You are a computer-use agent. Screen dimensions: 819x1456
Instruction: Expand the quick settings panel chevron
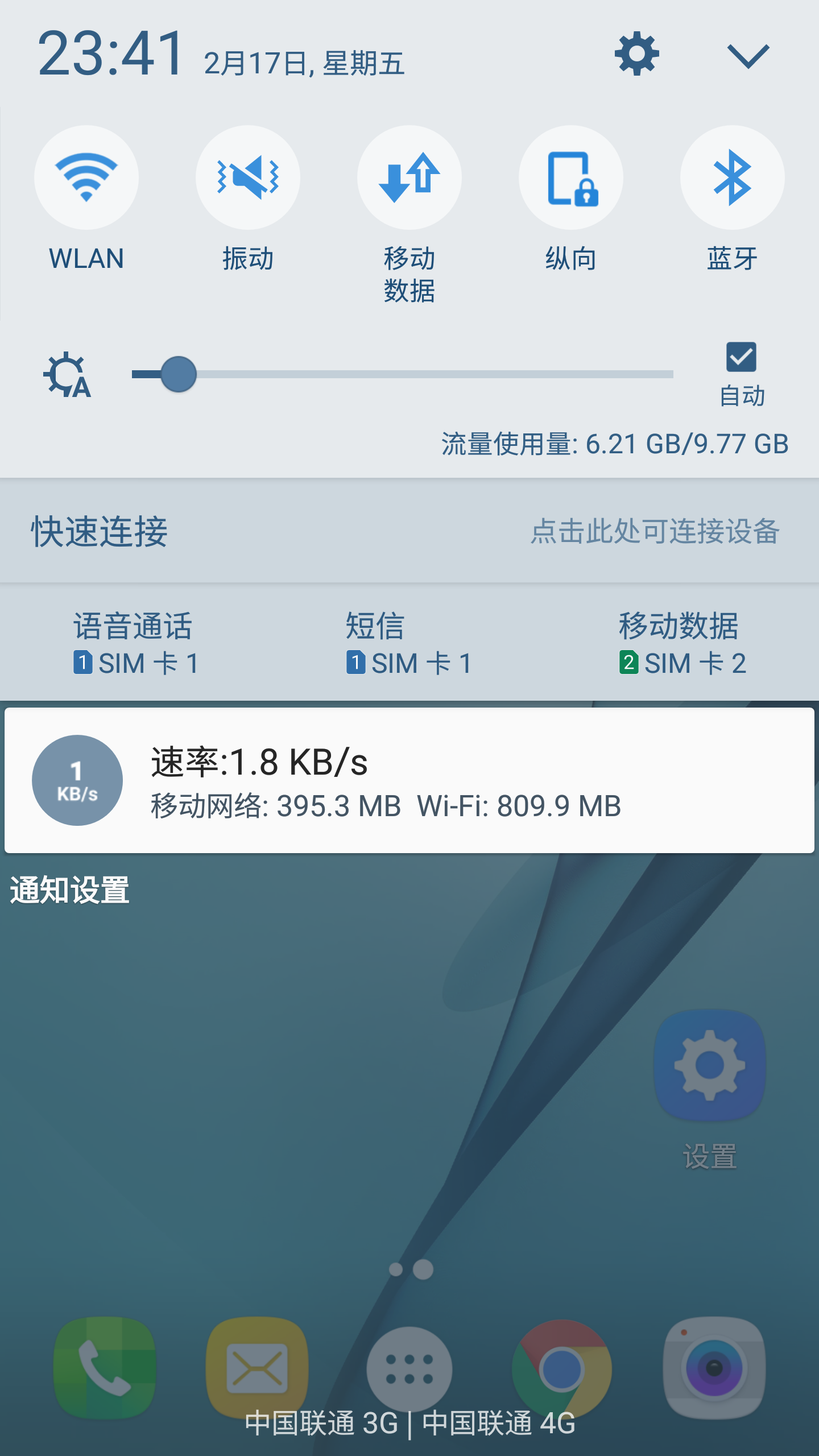tap(748, 56)
